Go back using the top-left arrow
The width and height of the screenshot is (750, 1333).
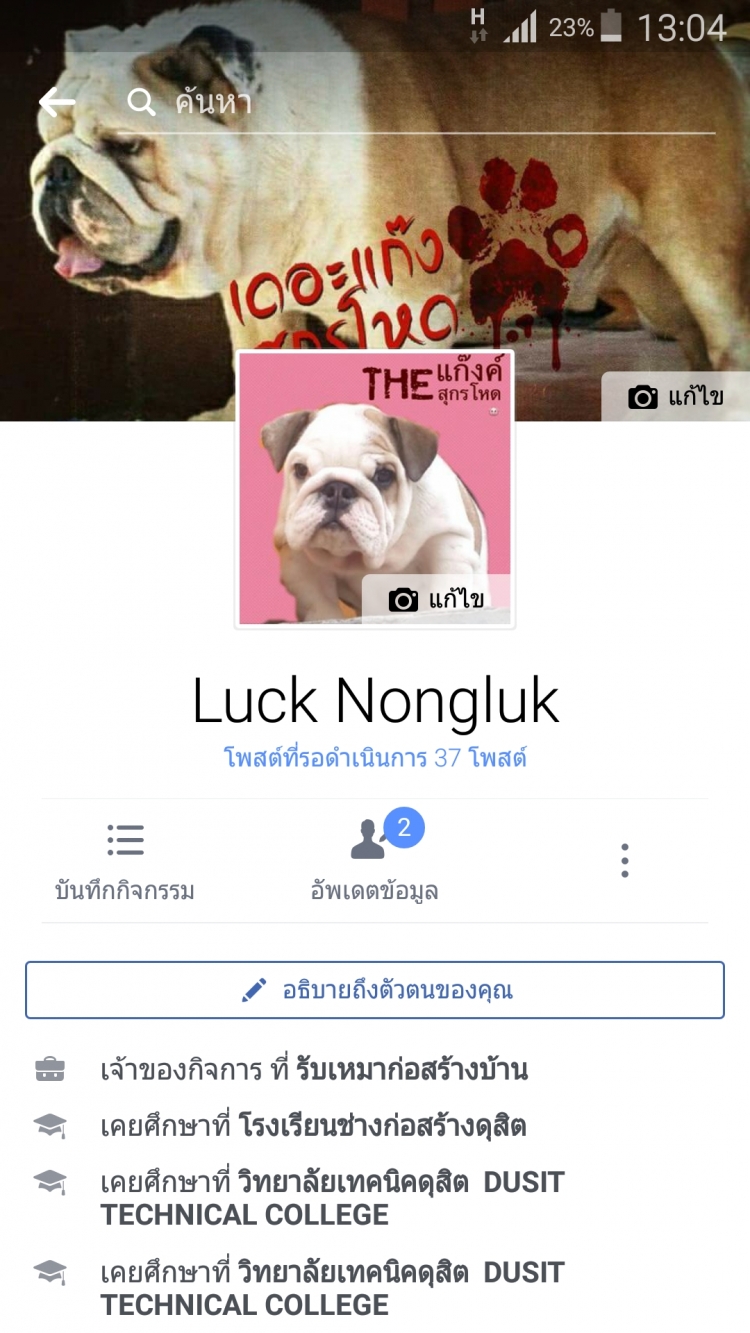click(x=57, y=102)
